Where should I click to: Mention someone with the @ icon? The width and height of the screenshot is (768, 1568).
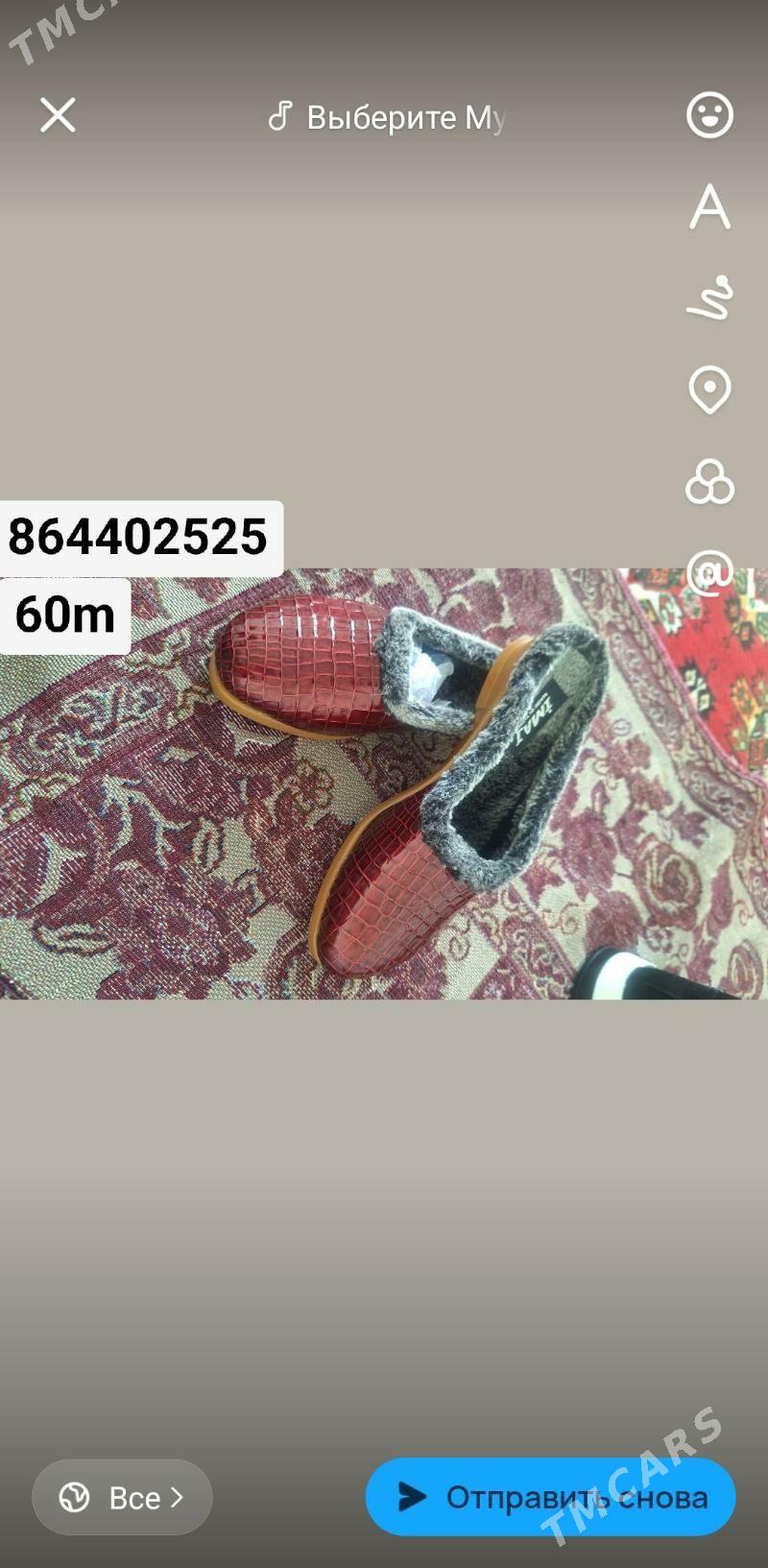point(709,573)
